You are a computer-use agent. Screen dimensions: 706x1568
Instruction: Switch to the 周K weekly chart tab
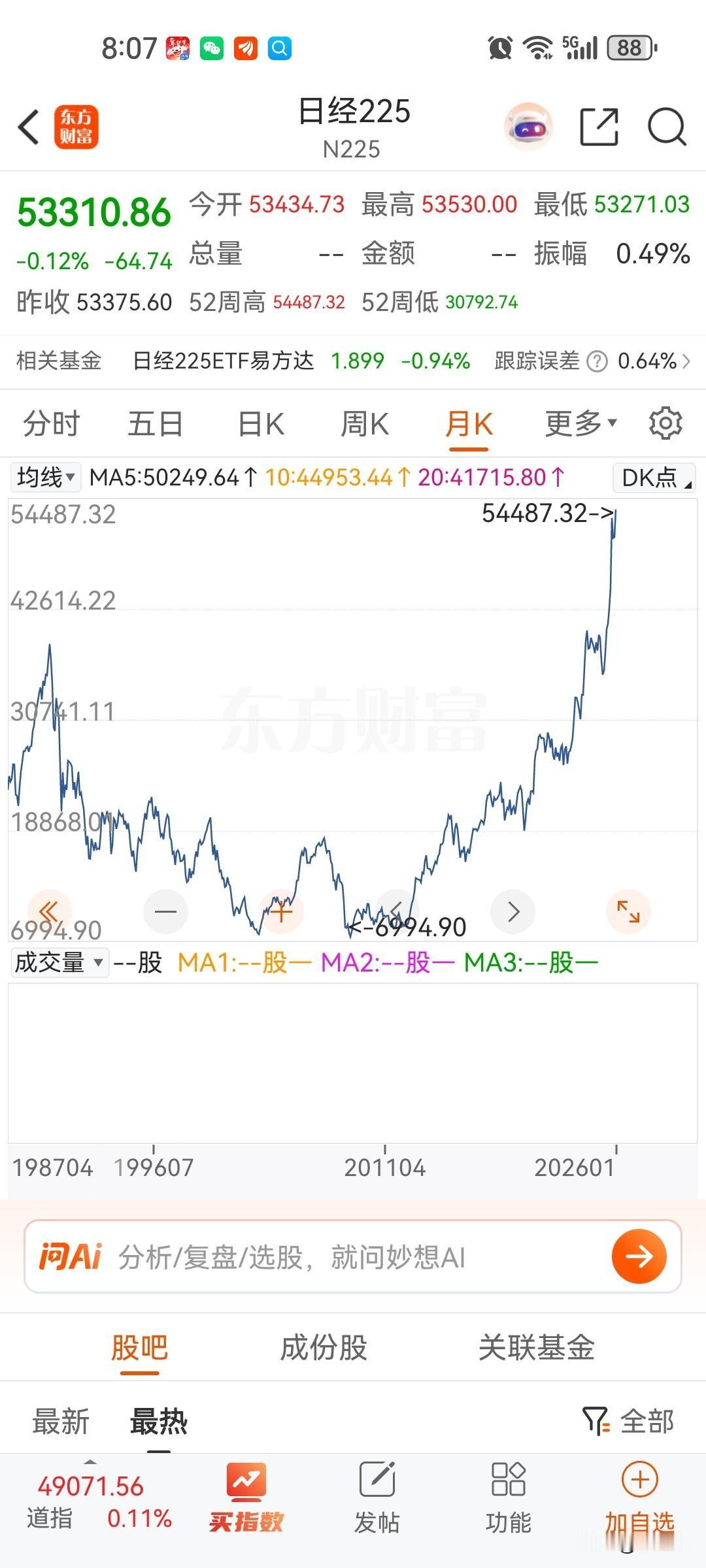(x=365, y=423)
